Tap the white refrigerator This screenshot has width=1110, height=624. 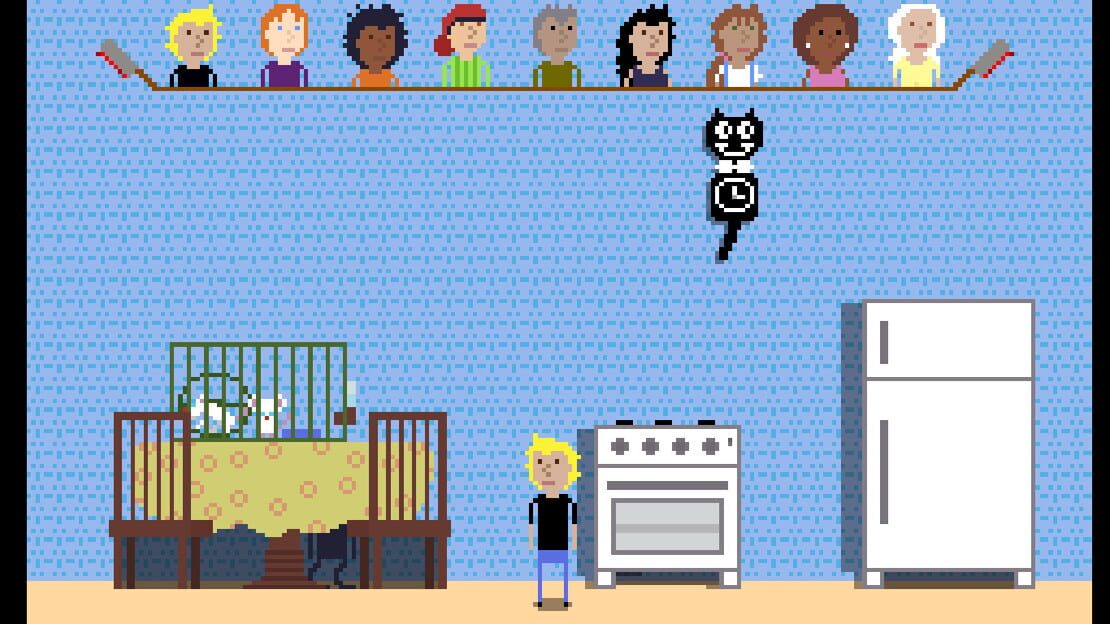click(x=939, y=443)
